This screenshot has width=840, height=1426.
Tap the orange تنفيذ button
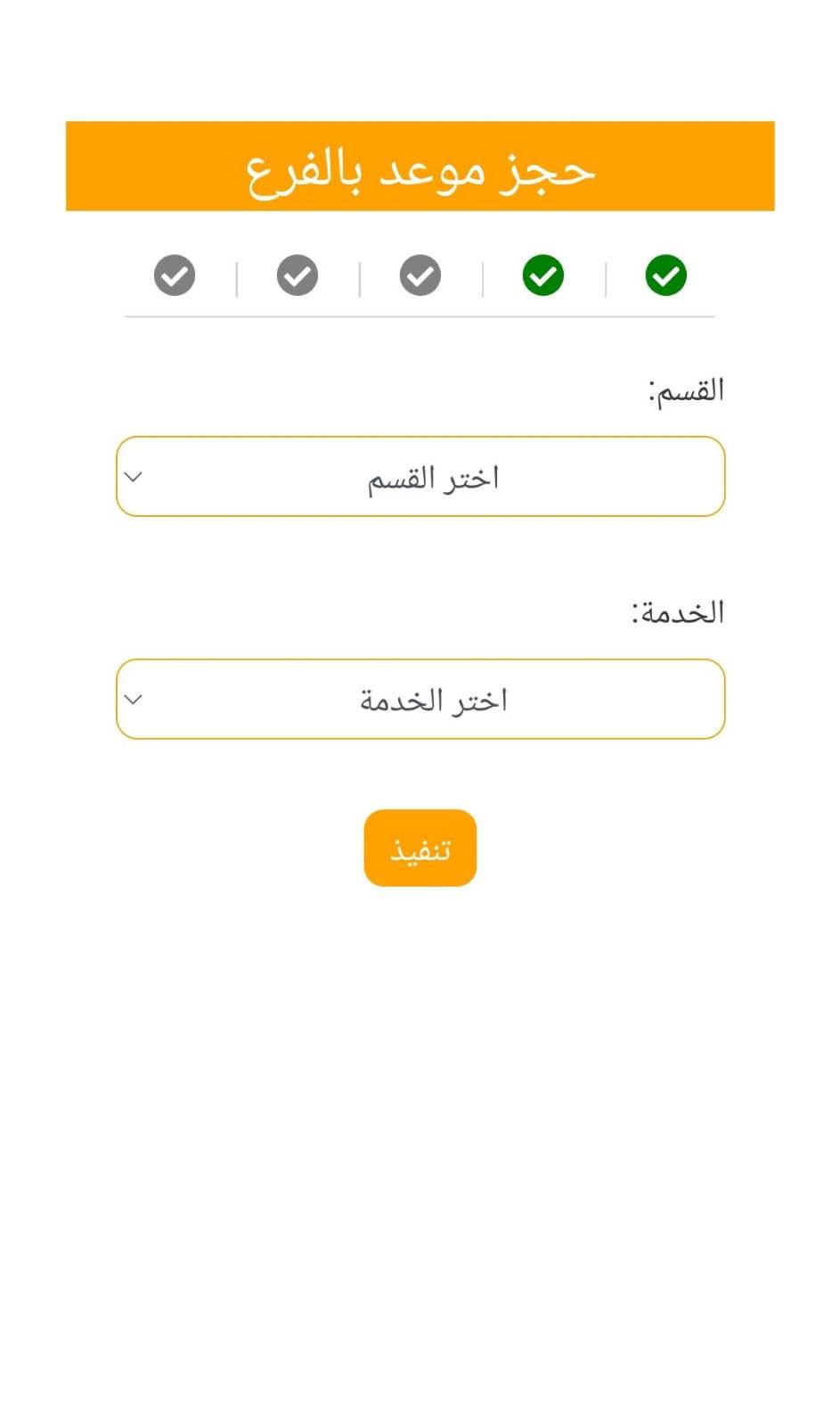click(x=420, y=848)
